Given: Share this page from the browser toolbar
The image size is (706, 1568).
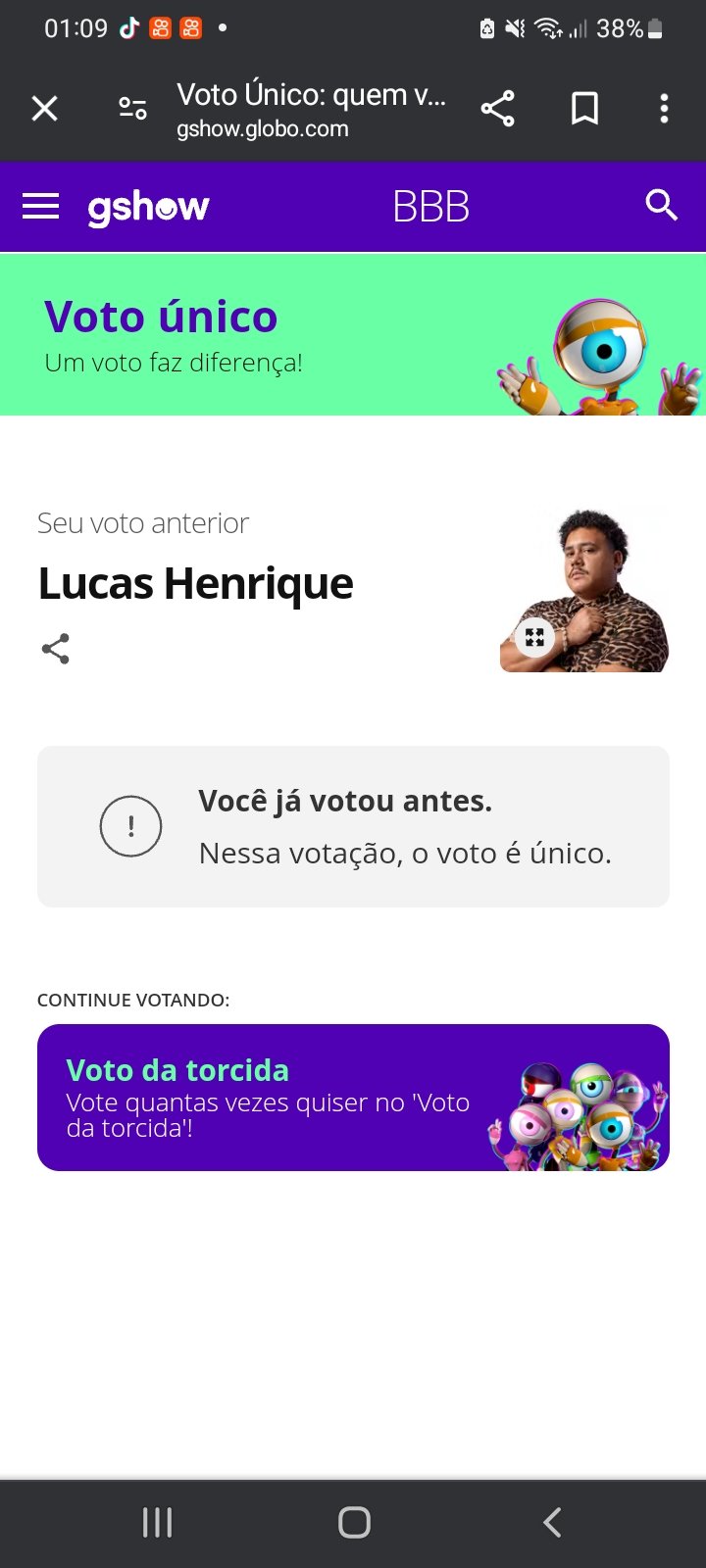Looking at the screenshot, I should [498, 109].
